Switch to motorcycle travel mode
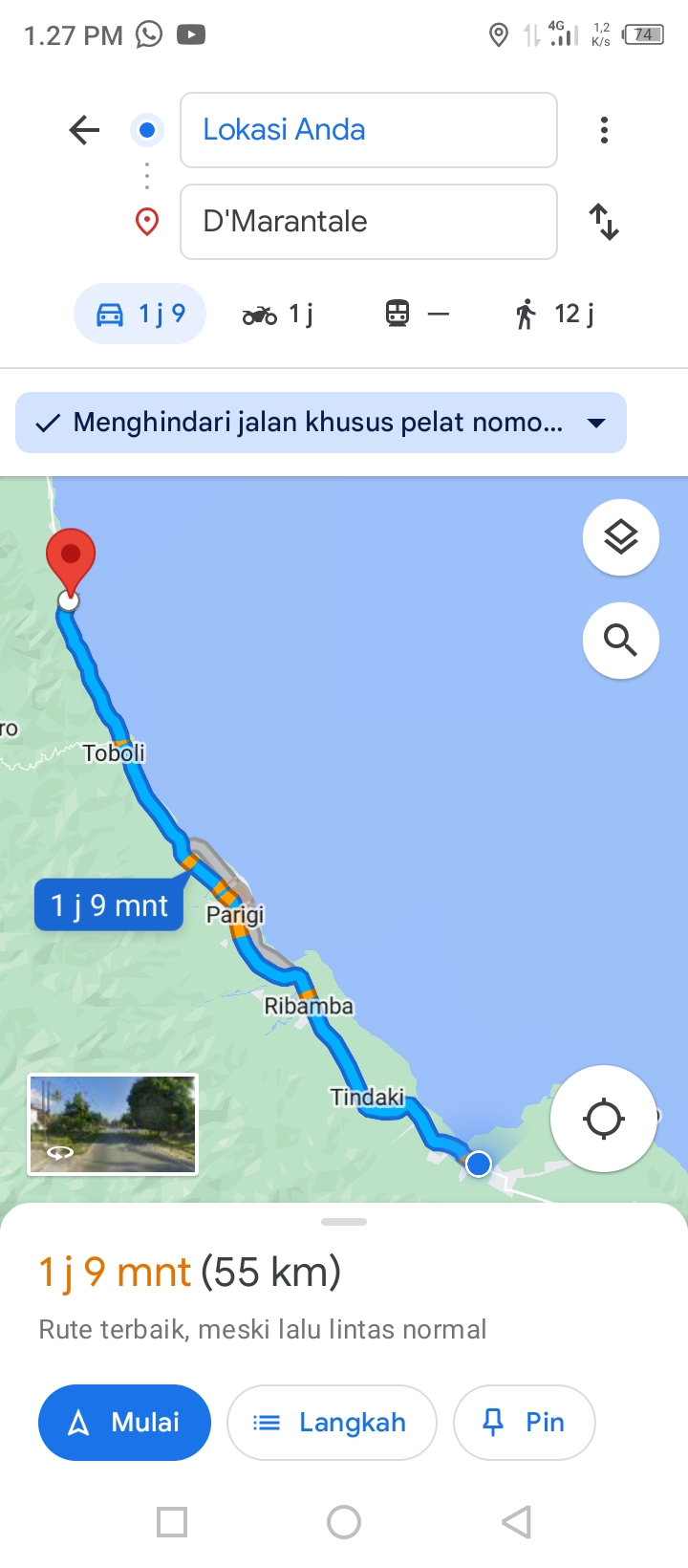Viewport: 688px width, 1568px height. tap(278, 314)
